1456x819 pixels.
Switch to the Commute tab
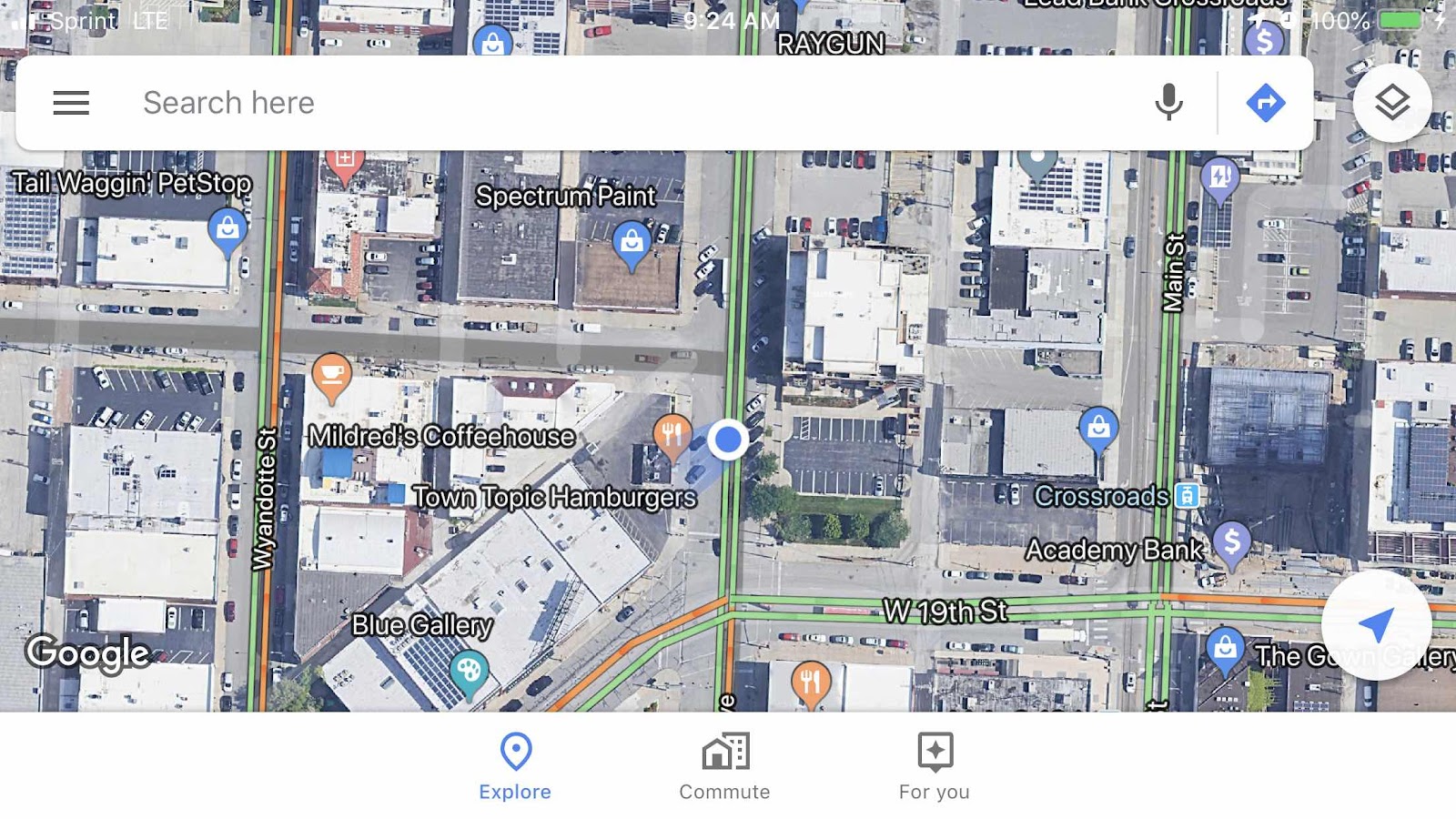coord(724,766)
